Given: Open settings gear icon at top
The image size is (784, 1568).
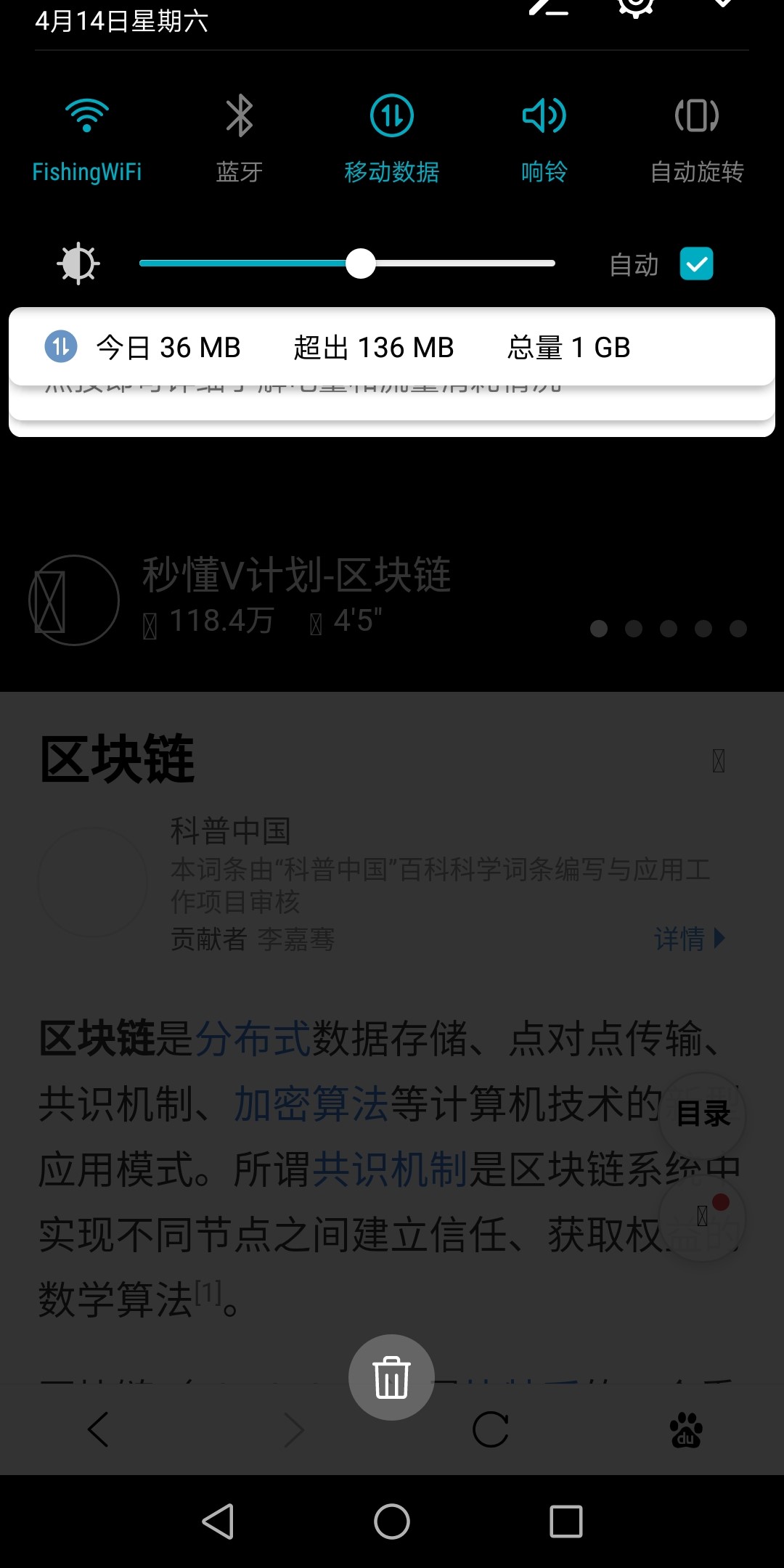Looking at the screenshot, I should point(636,6).
